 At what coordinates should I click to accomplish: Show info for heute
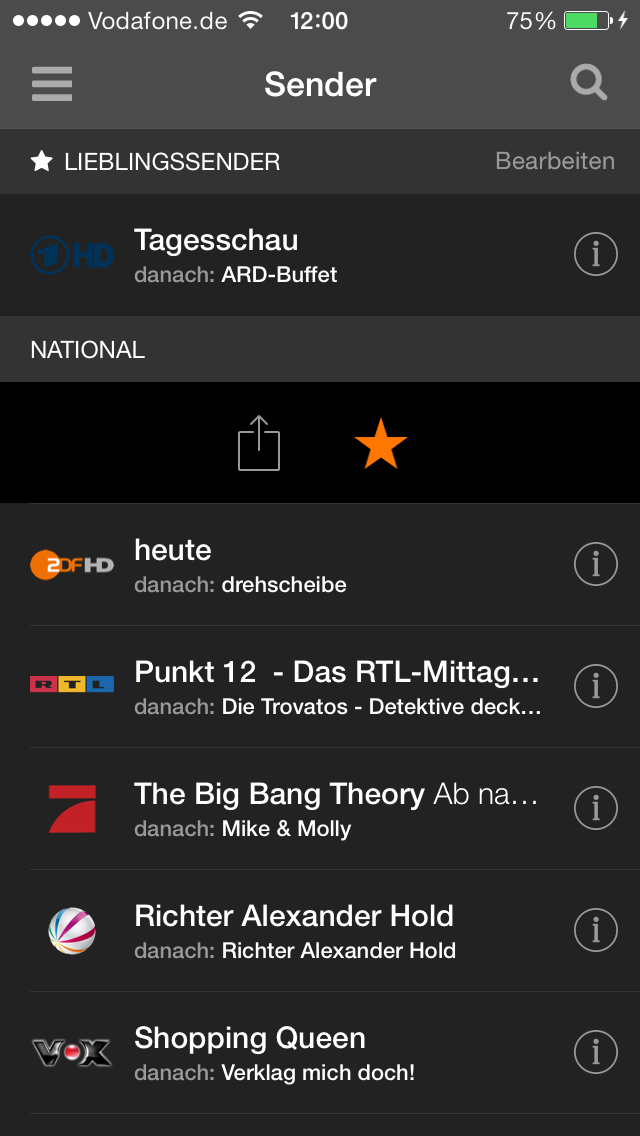coord(596,564)
